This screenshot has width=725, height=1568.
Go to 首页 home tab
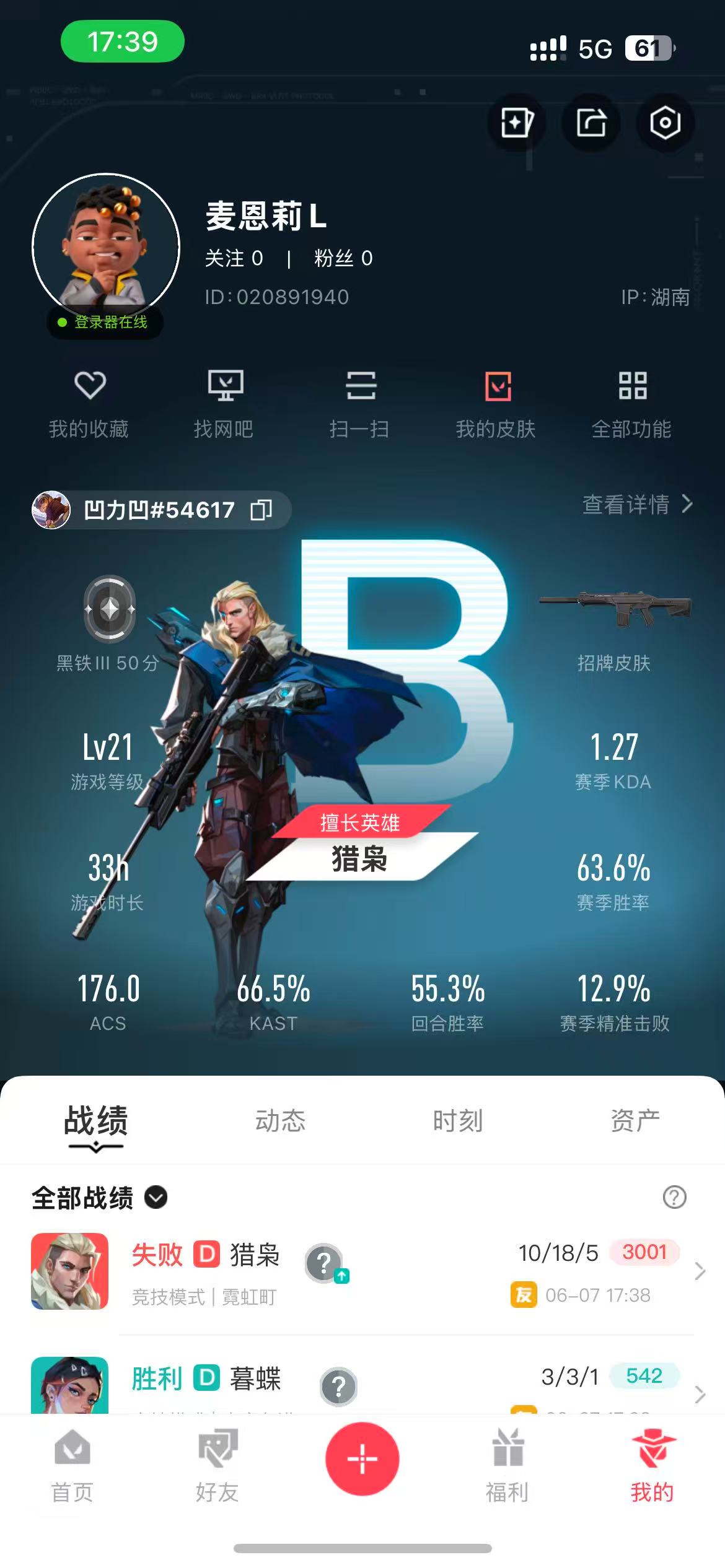(72, 1465)
